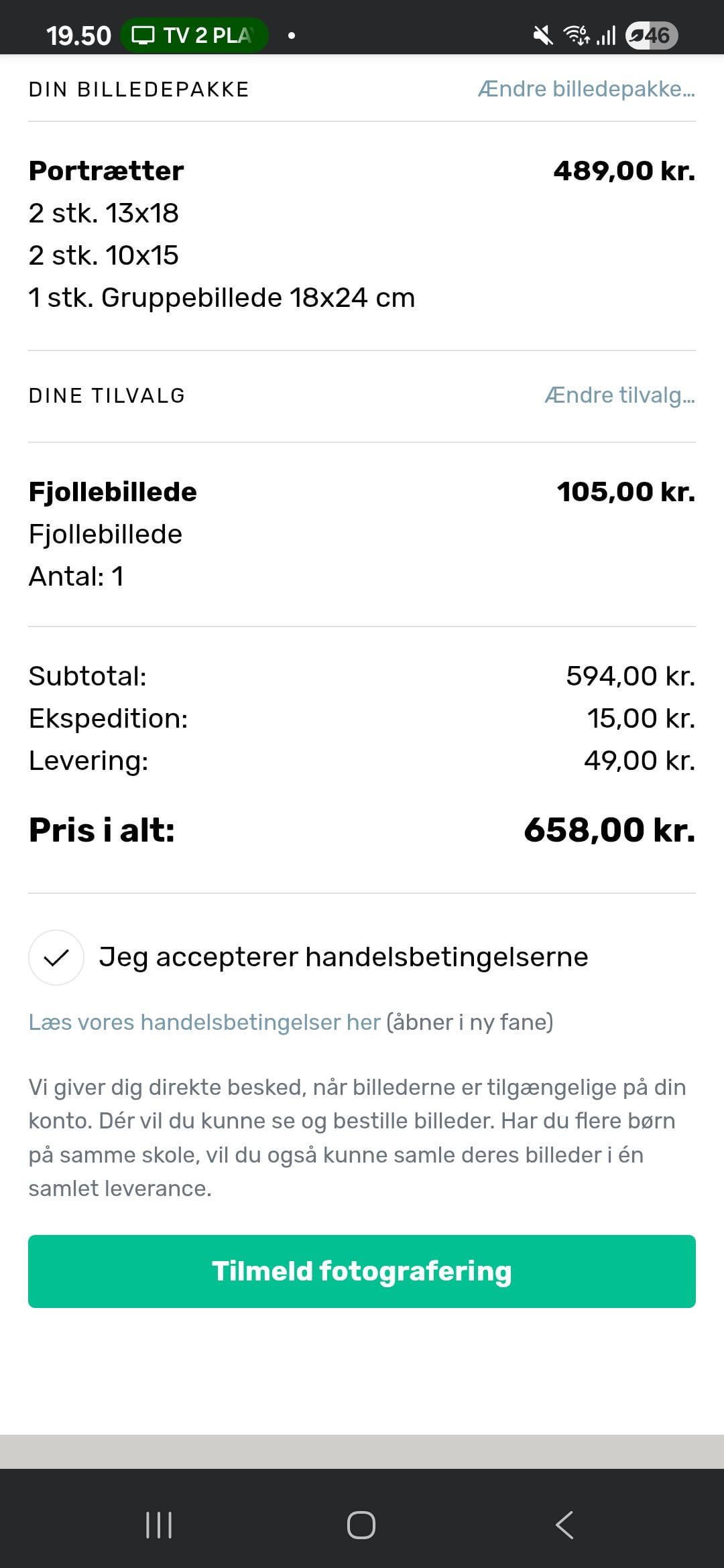Tap the Tilmeld fotografering button
The image size is (724, 1568).
(x=362, y=1271)
